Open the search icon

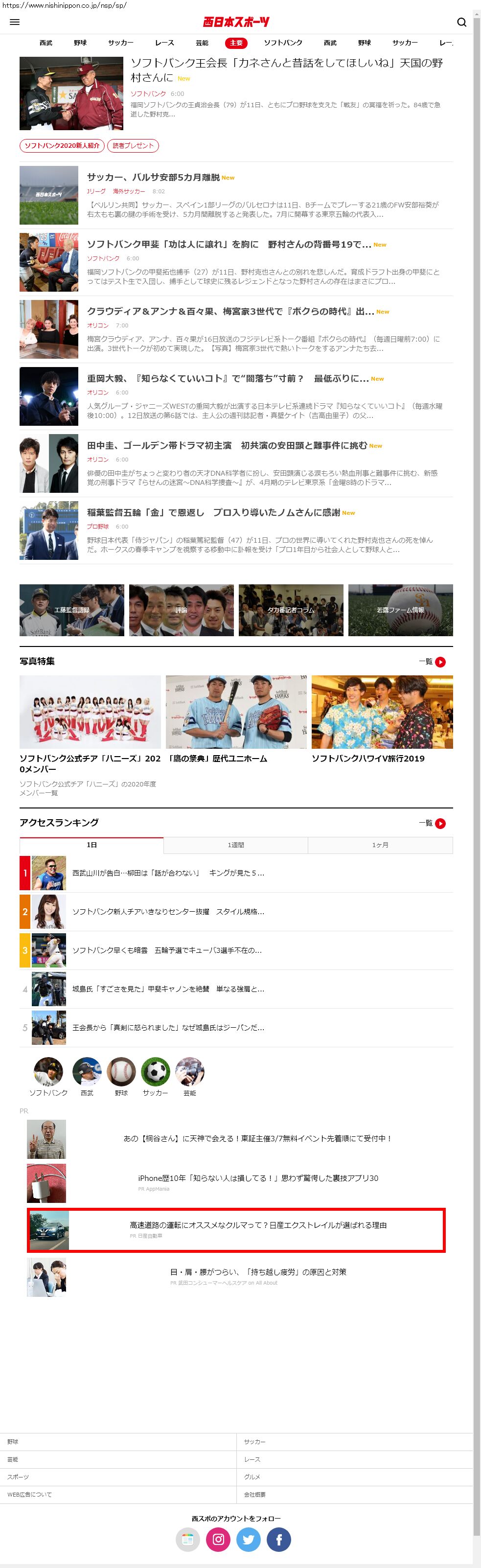tap(461, 23)
